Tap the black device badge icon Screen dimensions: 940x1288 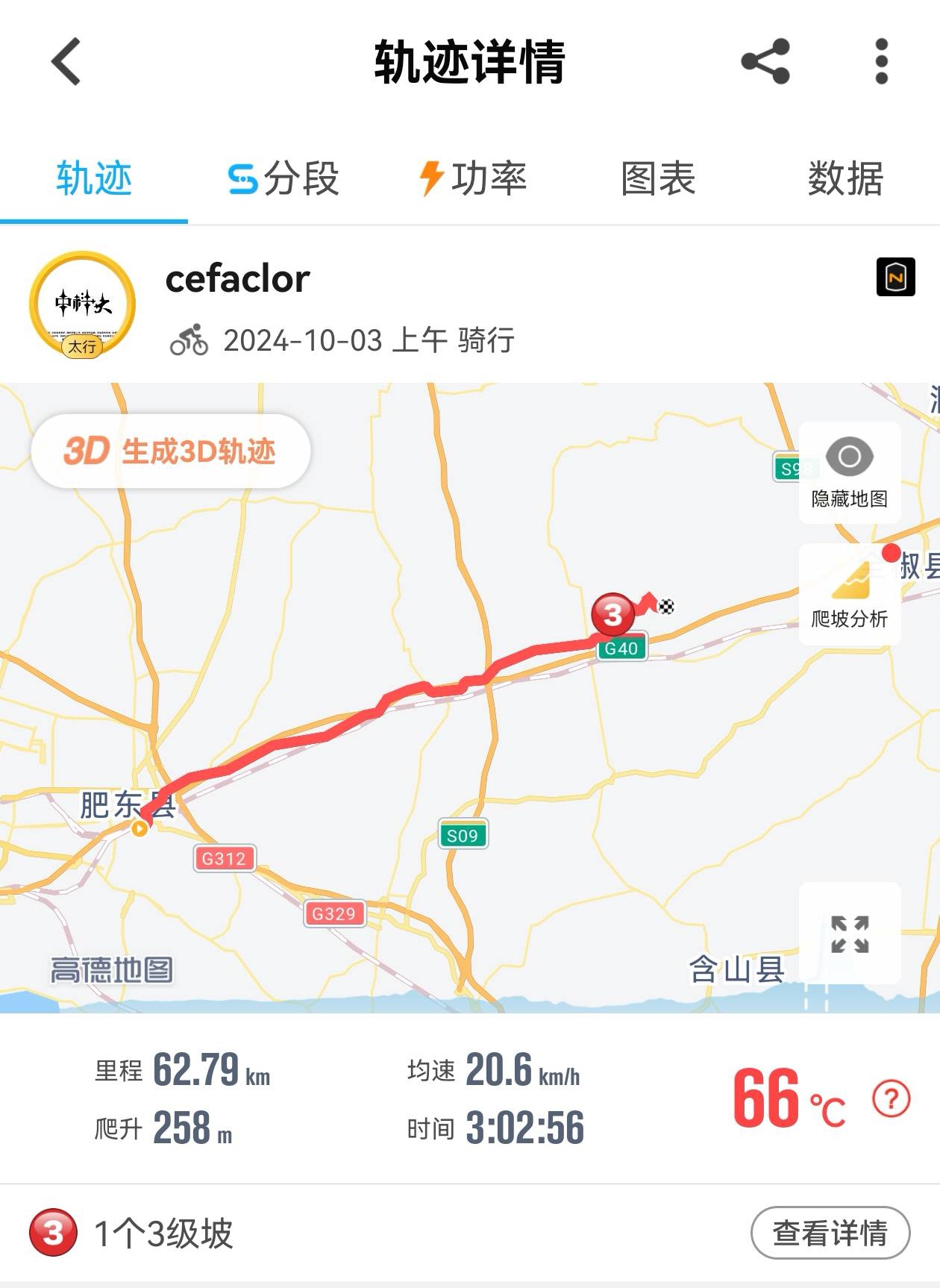895,278
